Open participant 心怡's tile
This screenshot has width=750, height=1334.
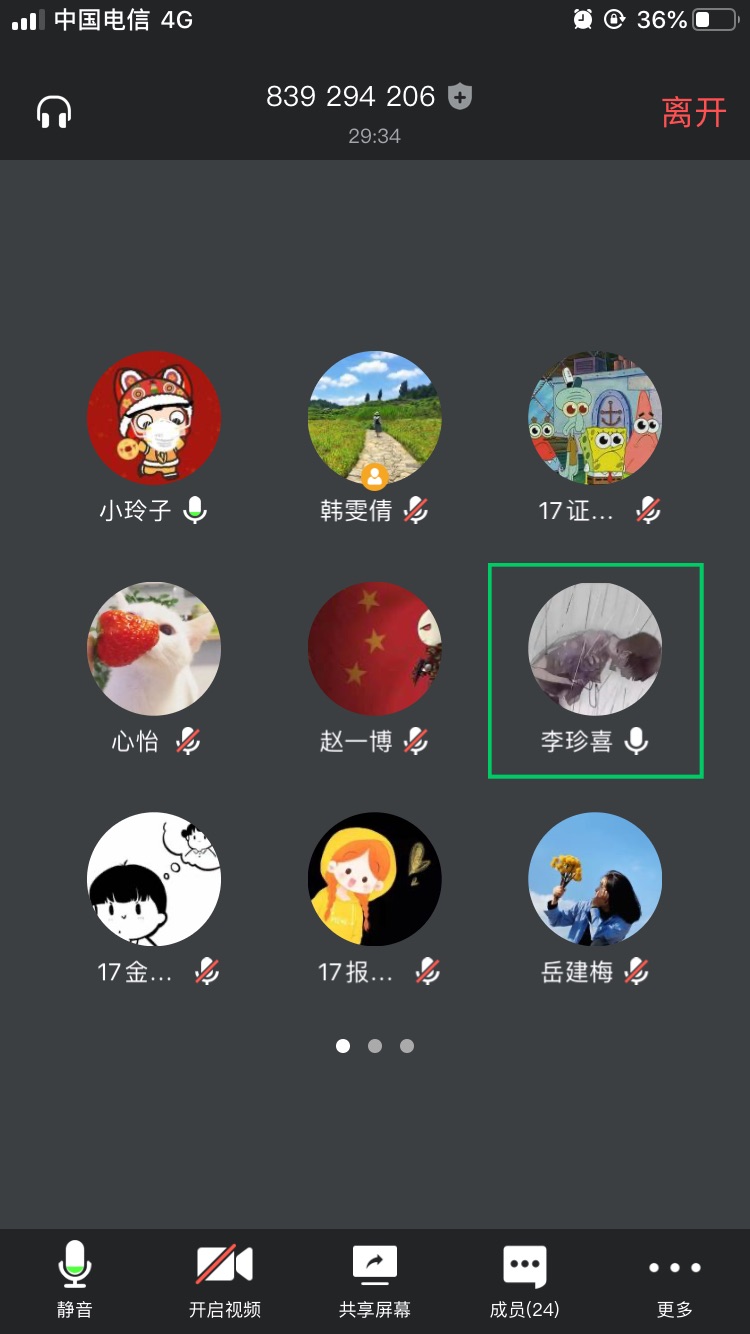coord(154,649)
